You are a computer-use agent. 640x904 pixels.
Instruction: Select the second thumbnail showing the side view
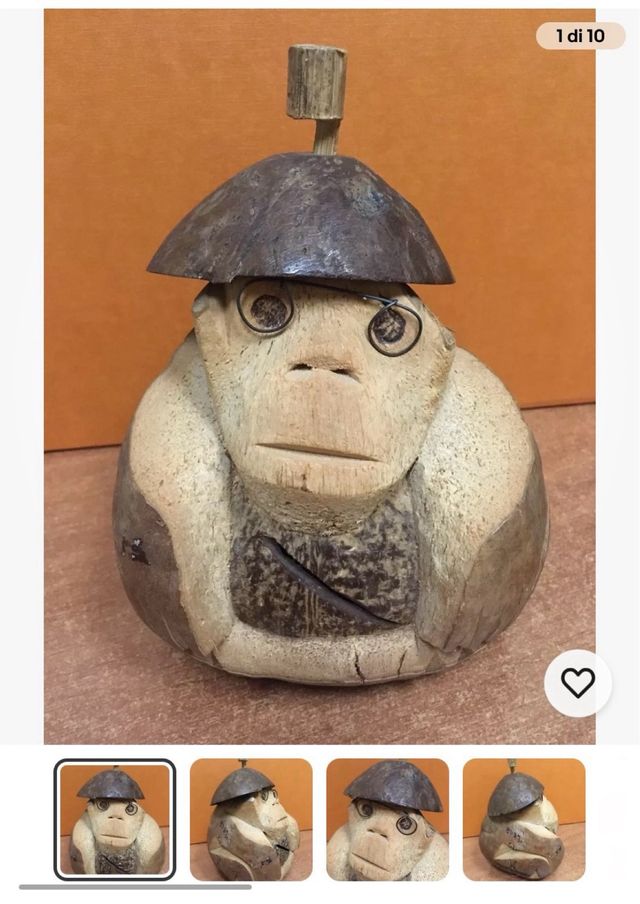(251, 819)
